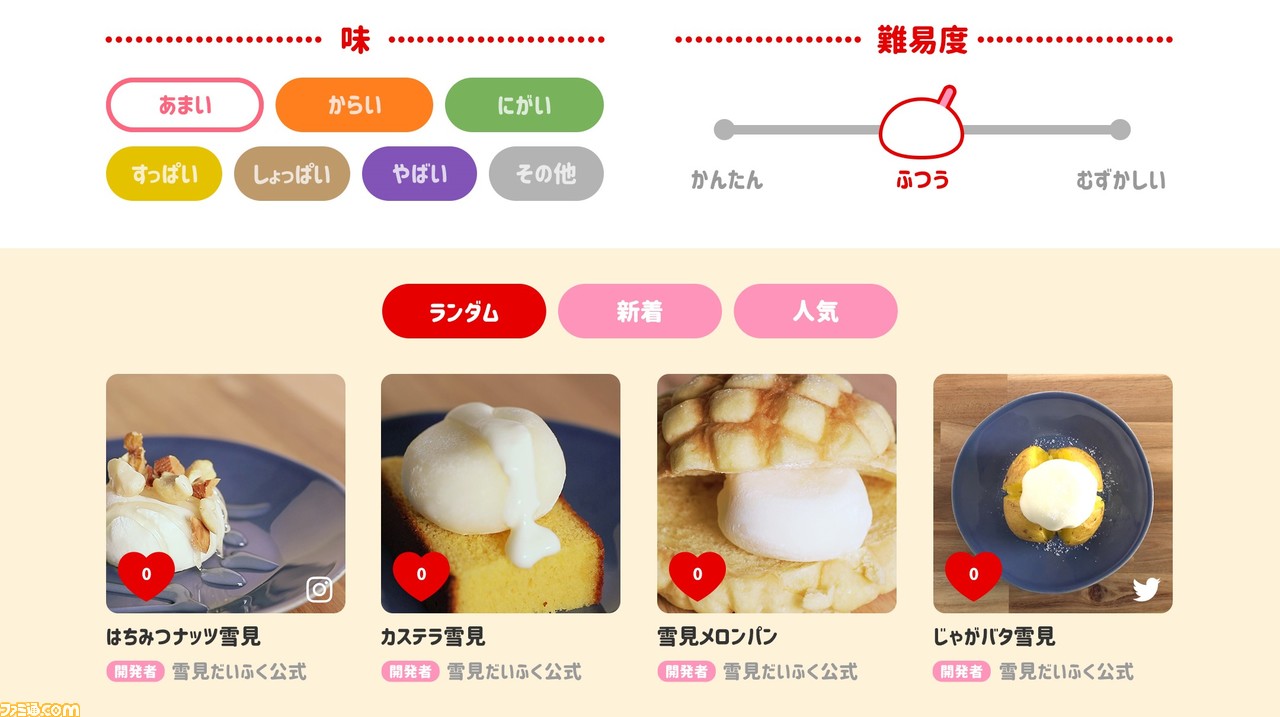This screenshot has height=717, width=1280.
Task: Like the はちみつナッツ雪見 recipe
Action: pos(147,575)
